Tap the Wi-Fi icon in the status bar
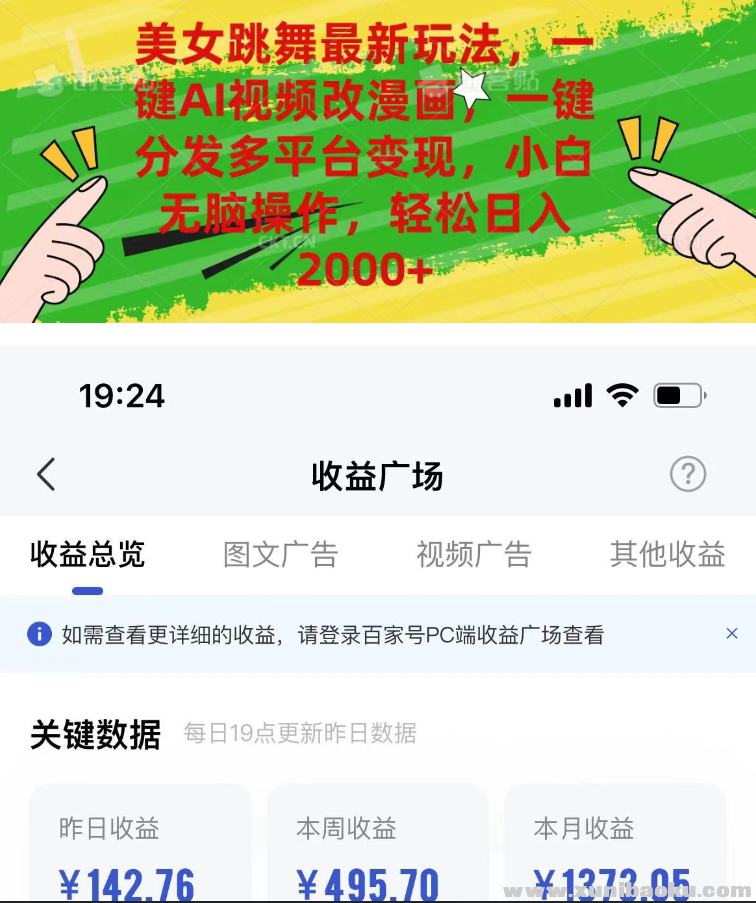This screenshot has height=903, width=756. tap(622, 395)
